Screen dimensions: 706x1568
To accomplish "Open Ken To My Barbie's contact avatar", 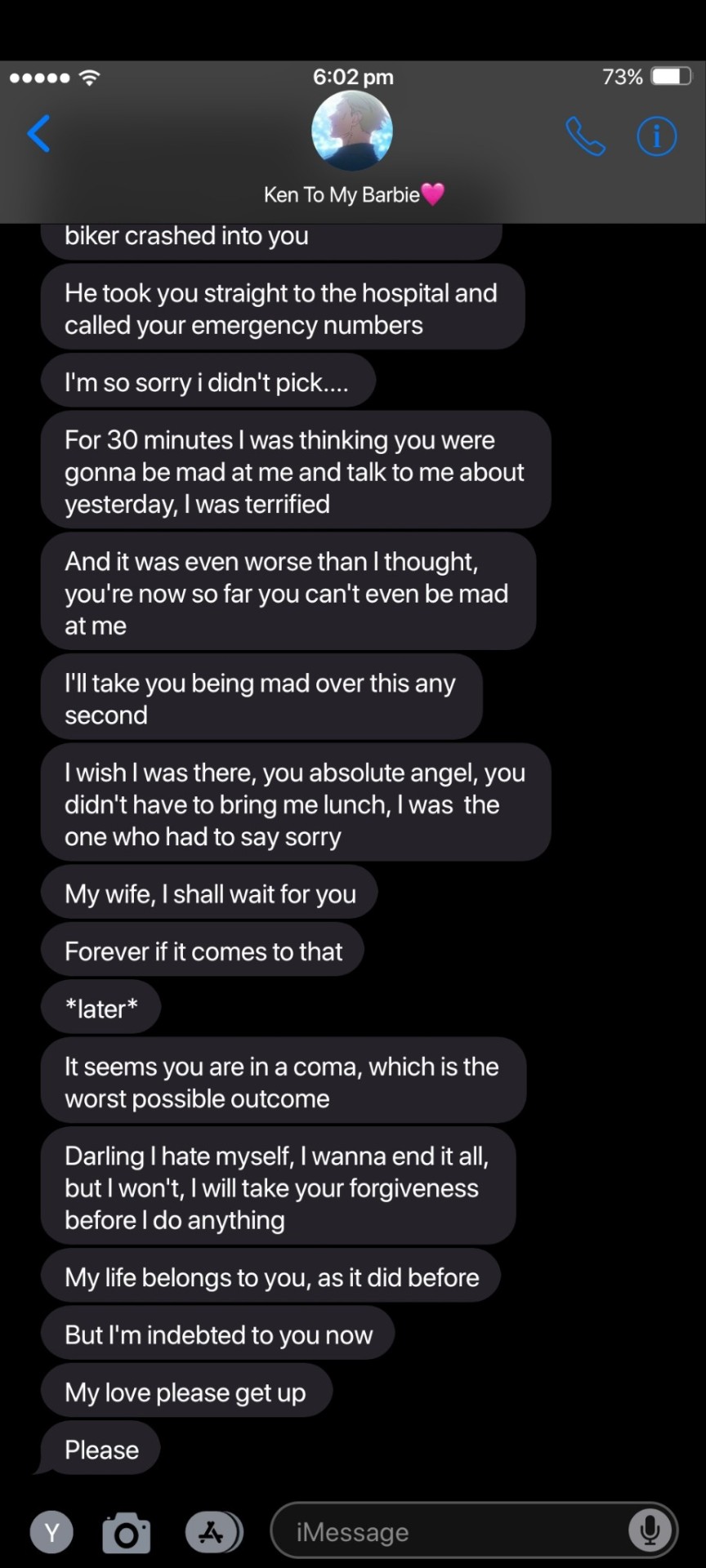I will (352, 131).
